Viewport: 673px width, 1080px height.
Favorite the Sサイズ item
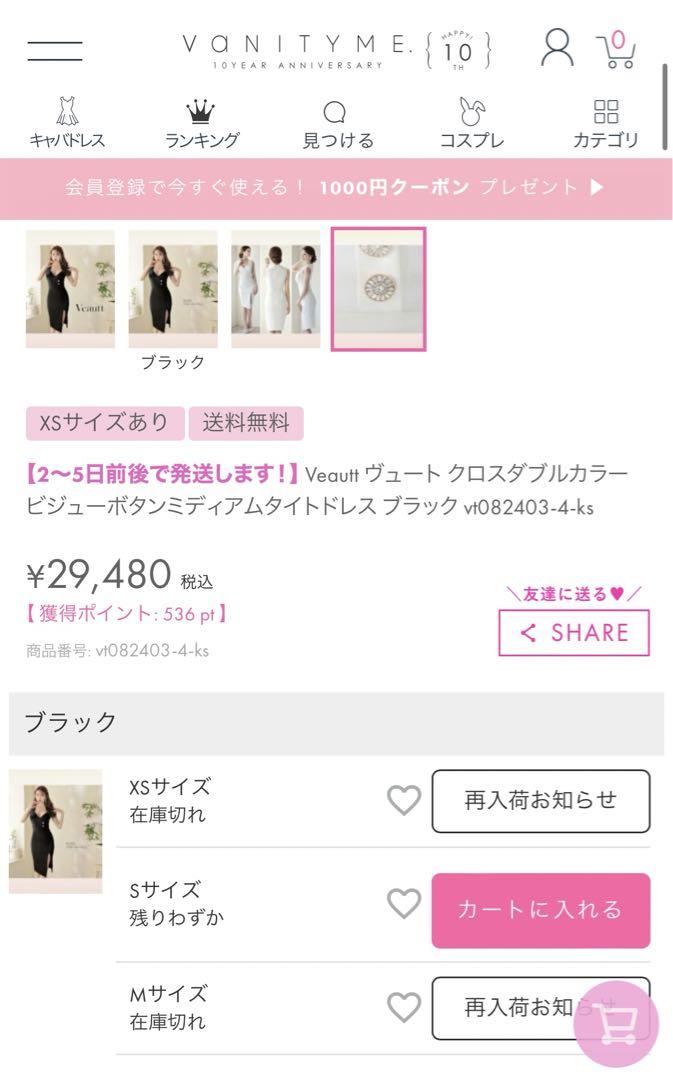[404, 904]
